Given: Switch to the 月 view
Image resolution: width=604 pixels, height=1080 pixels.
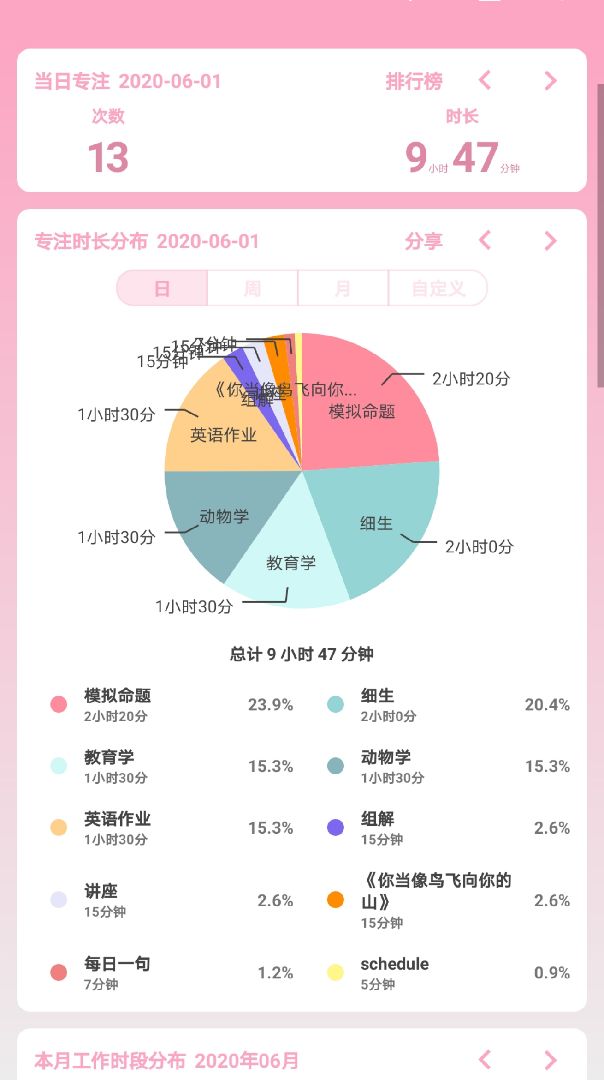Looking at the screenshot, I should coord(343,288).
